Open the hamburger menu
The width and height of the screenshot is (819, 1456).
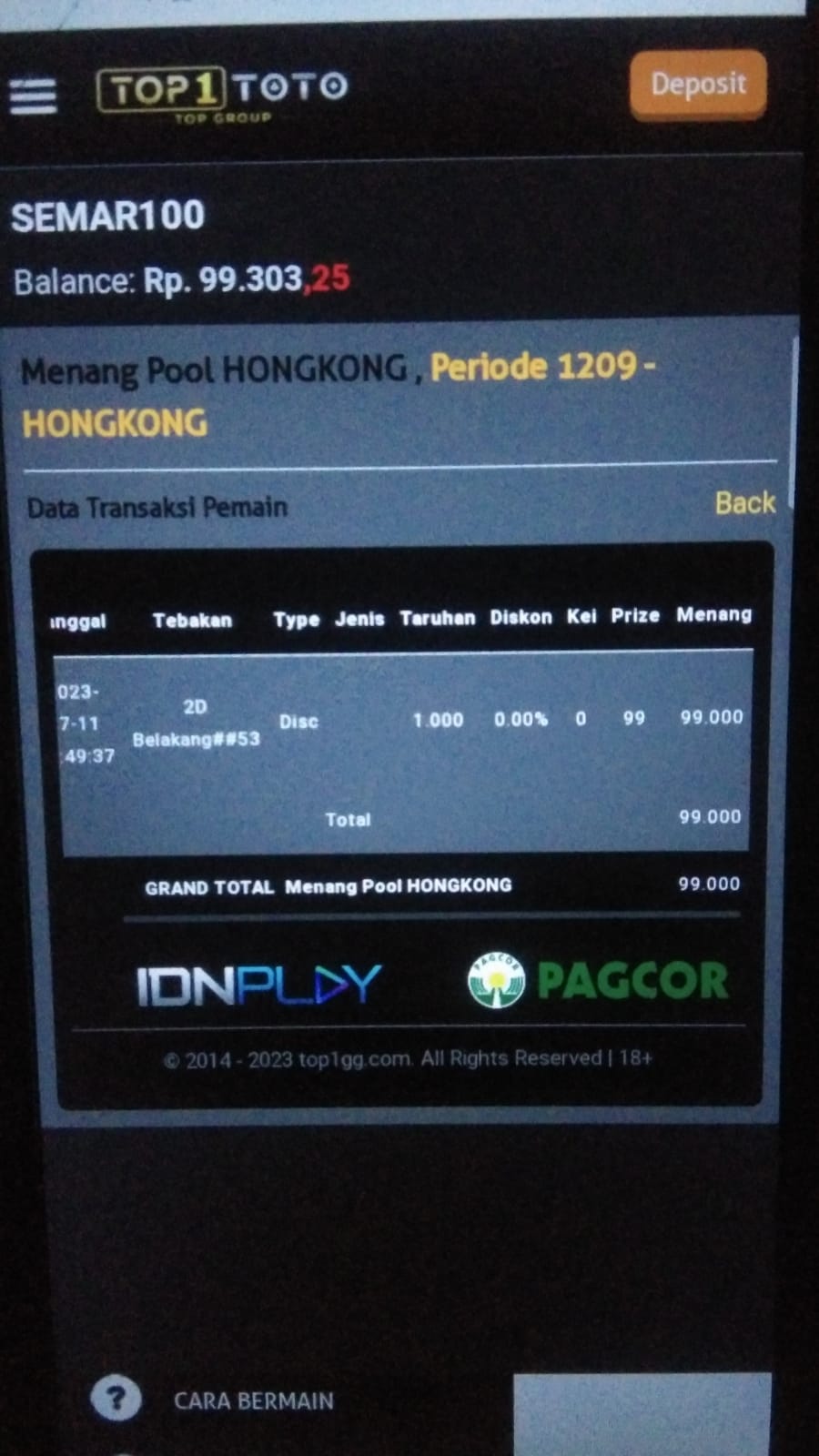(34, 96)
